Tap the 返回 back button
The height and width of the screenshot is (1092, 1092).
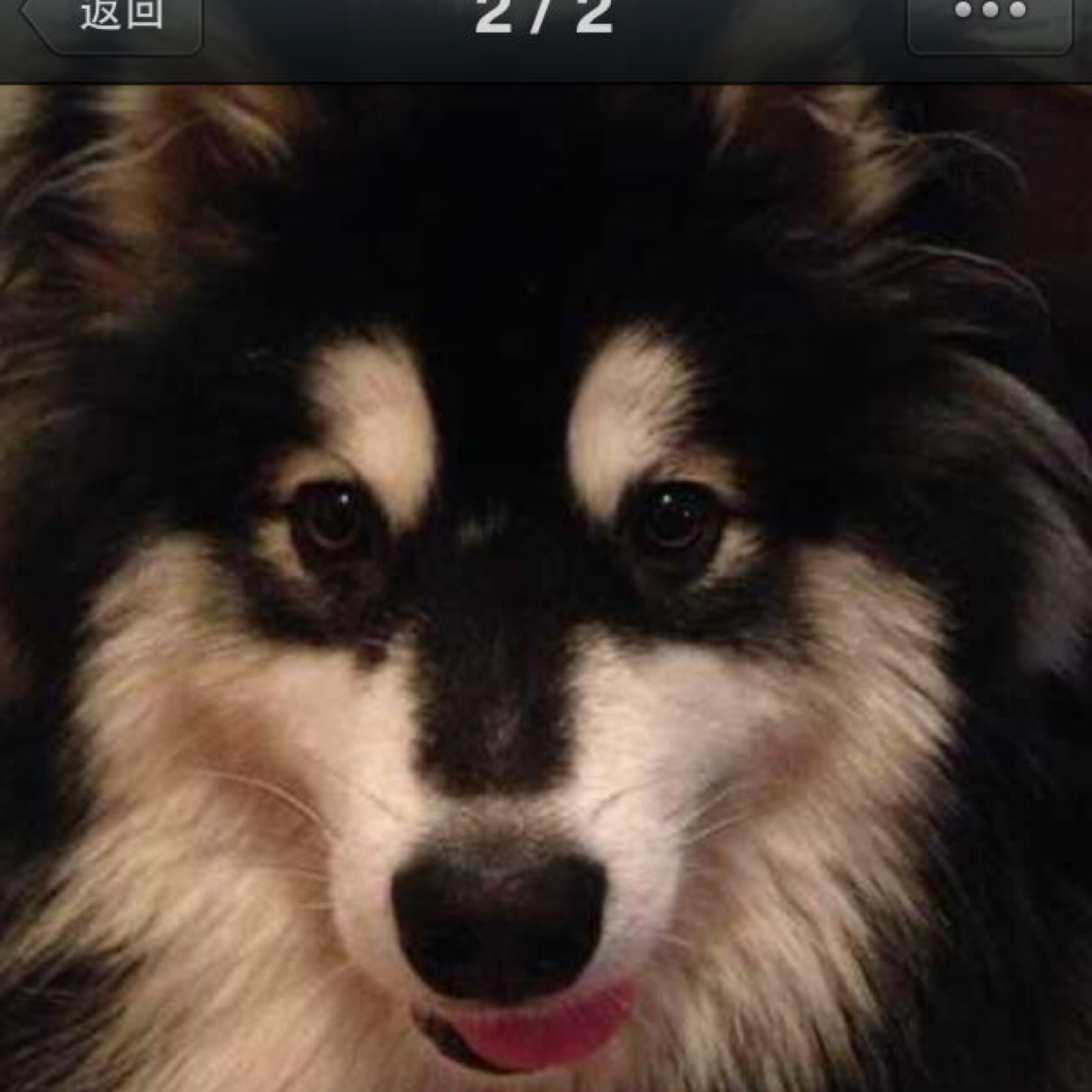(114, 19)
